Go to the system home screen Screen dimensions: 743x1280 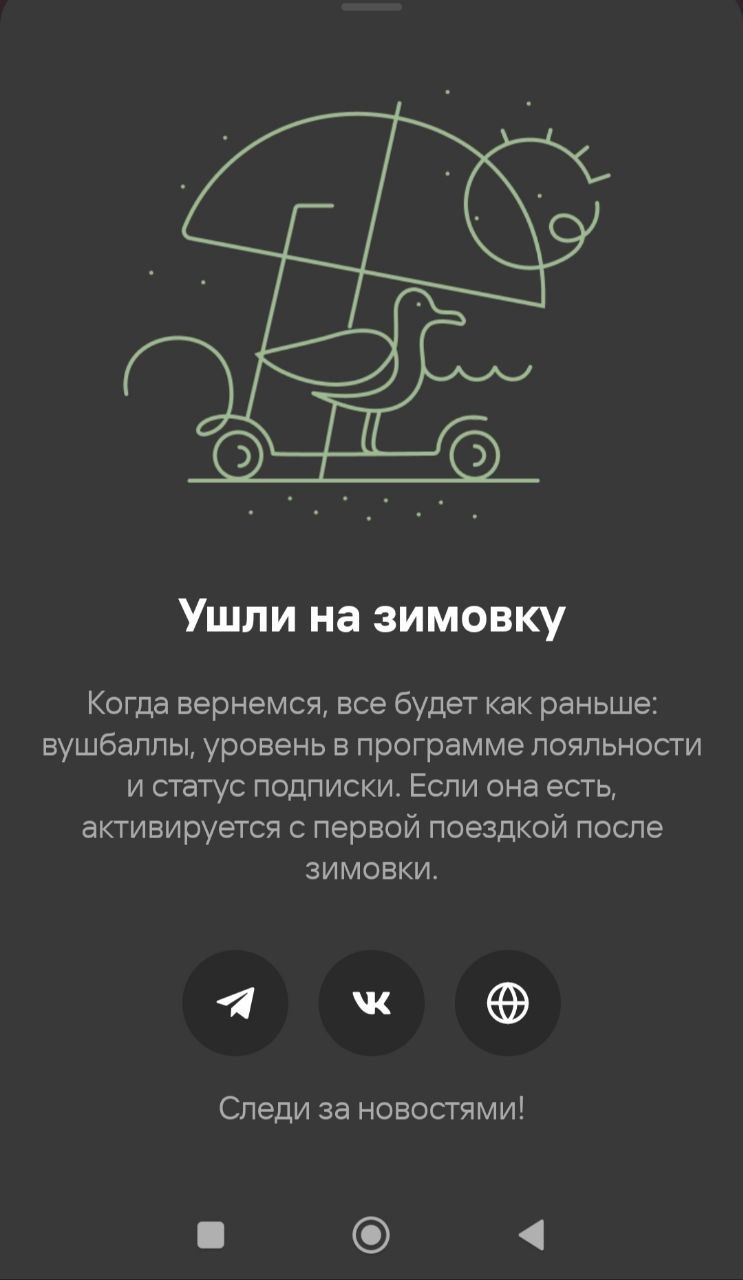point(371,1235)
